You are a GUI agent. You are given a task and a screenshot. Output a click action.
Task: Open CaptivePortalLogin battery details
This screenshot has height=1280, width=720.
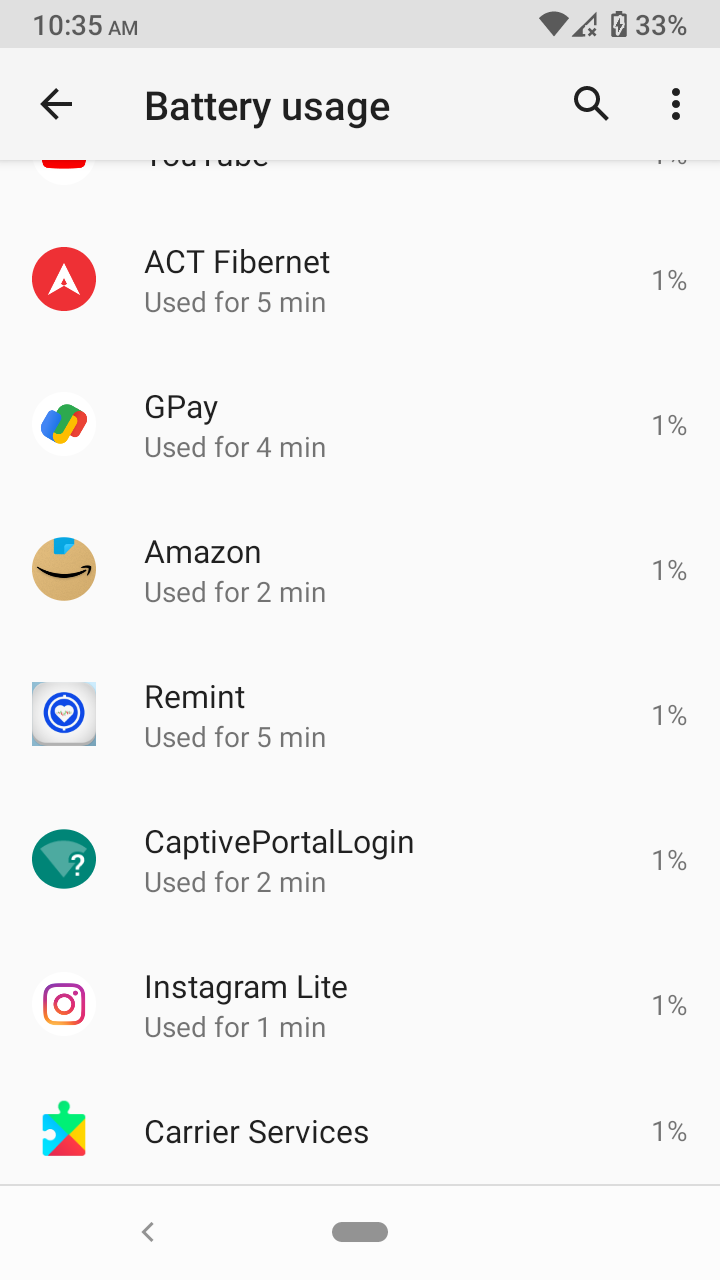pyautogui.click(x=360, y=861)
